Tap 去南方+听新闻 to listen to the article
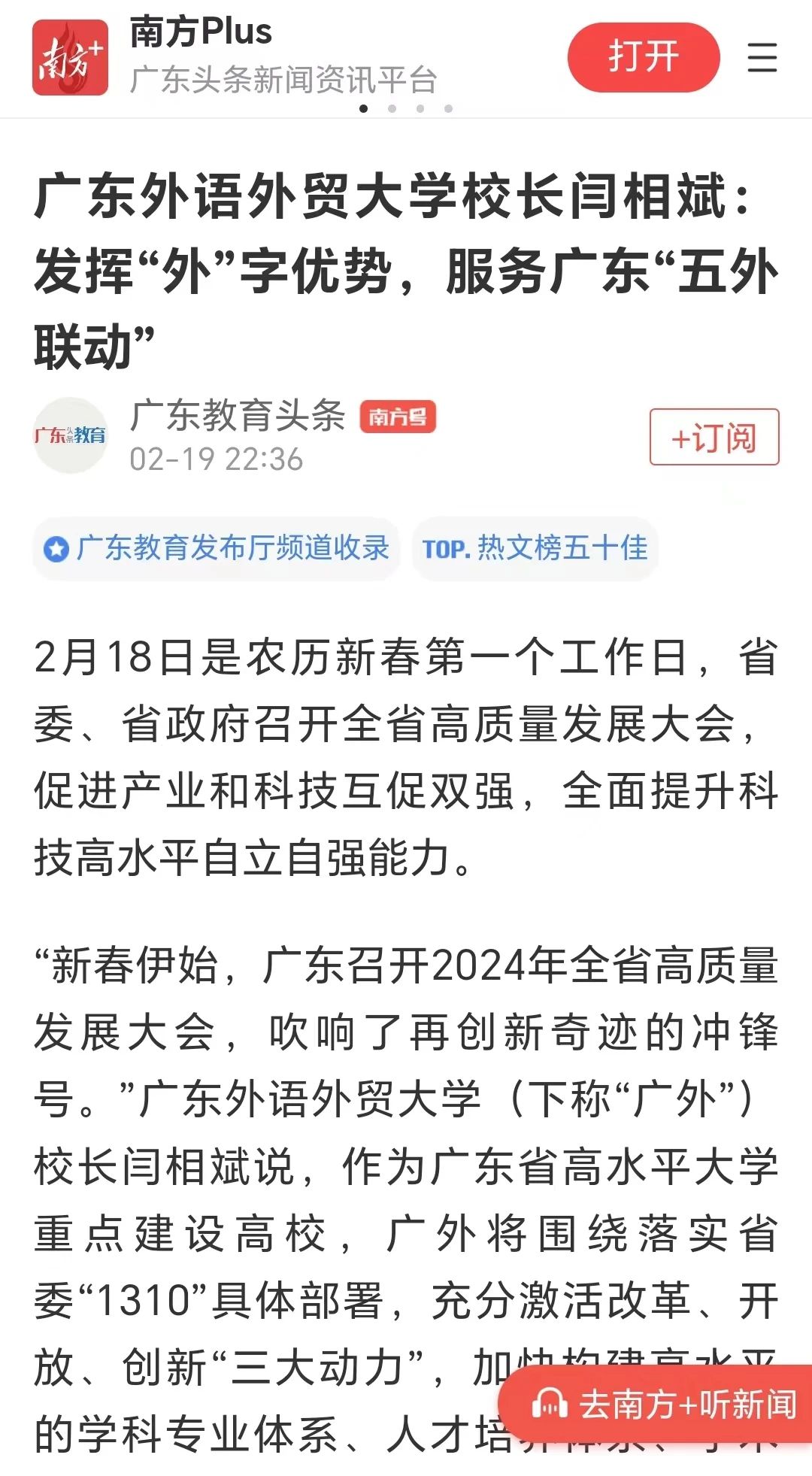Screen dimensions: 812x1476 [x=662, y=1404]
